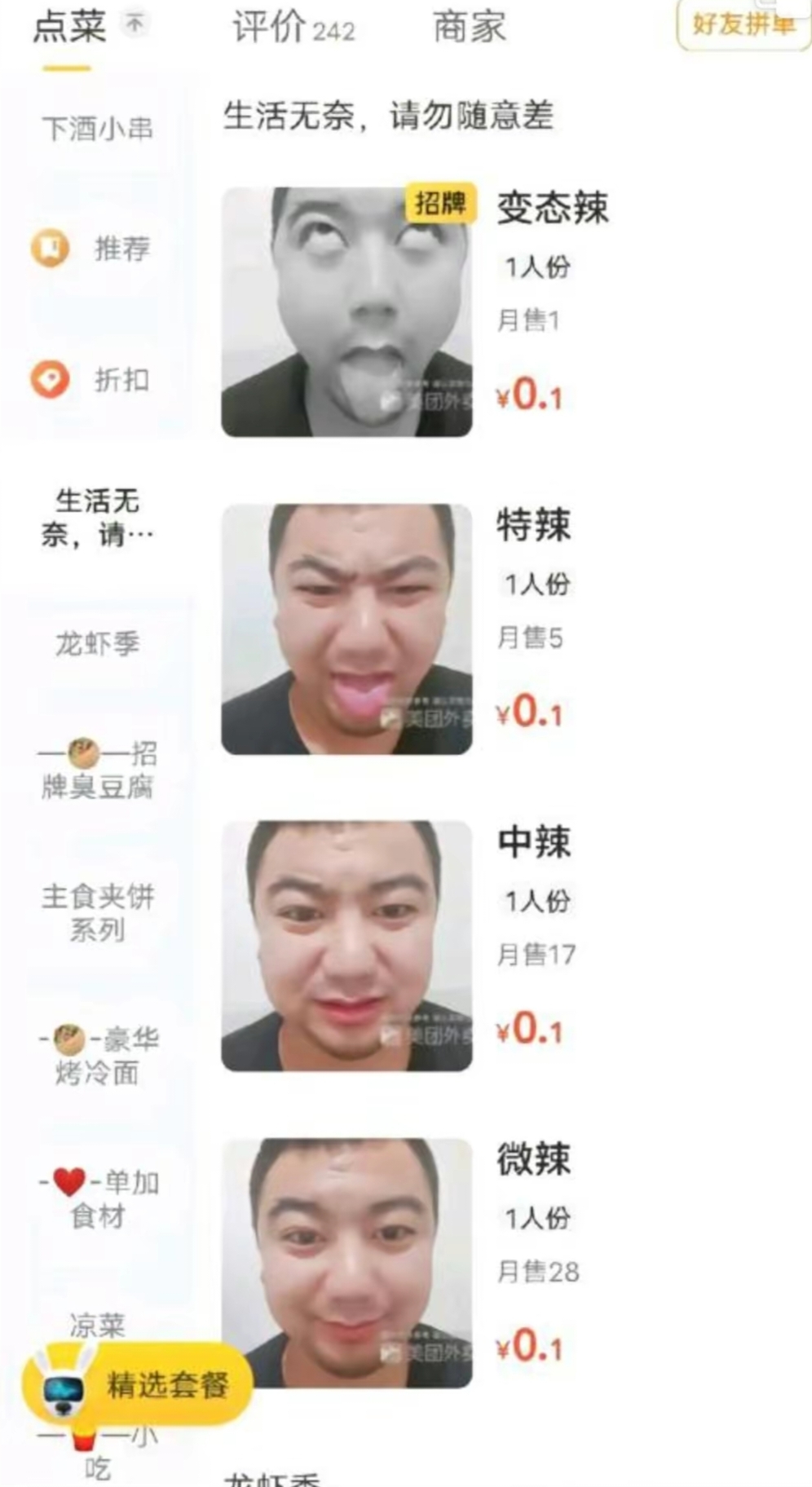Tap the 好友拼单 group order button
The width and height of the screenshot is (812, 1487).
coord(742,25)
